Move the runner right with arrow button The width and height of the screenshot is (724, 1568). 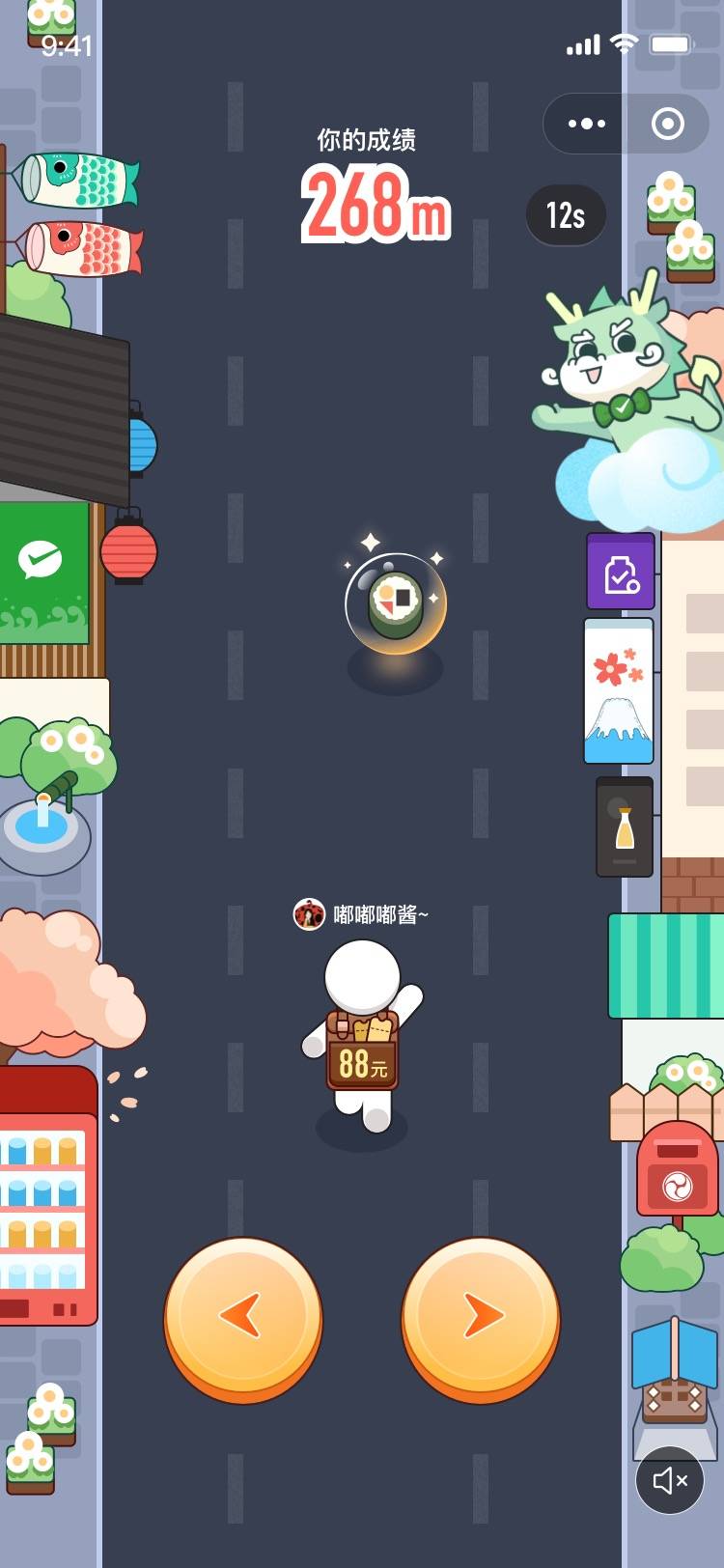(481, 1315)
